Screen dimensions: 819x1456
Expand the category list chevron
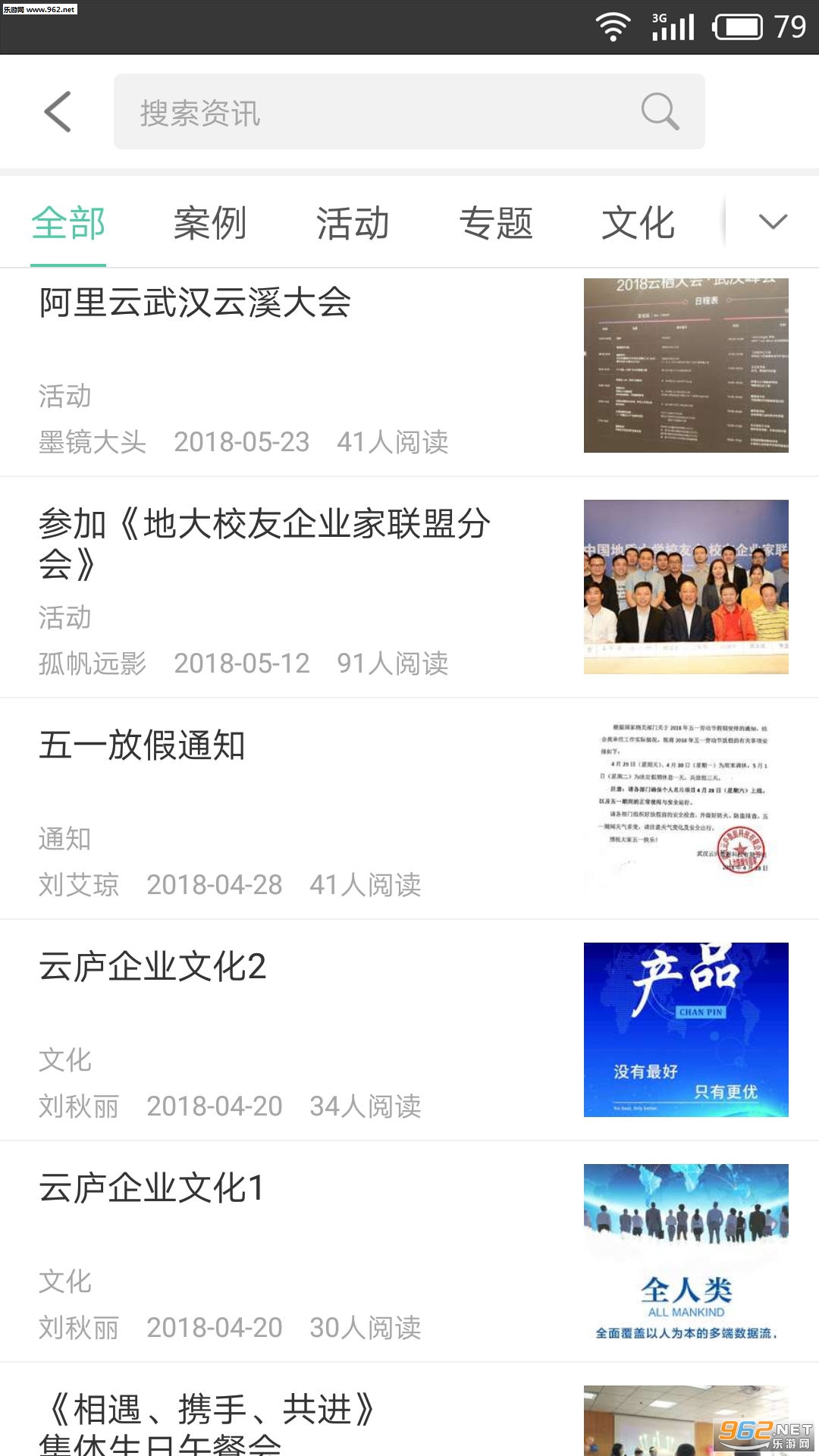(x=773, y=222)
